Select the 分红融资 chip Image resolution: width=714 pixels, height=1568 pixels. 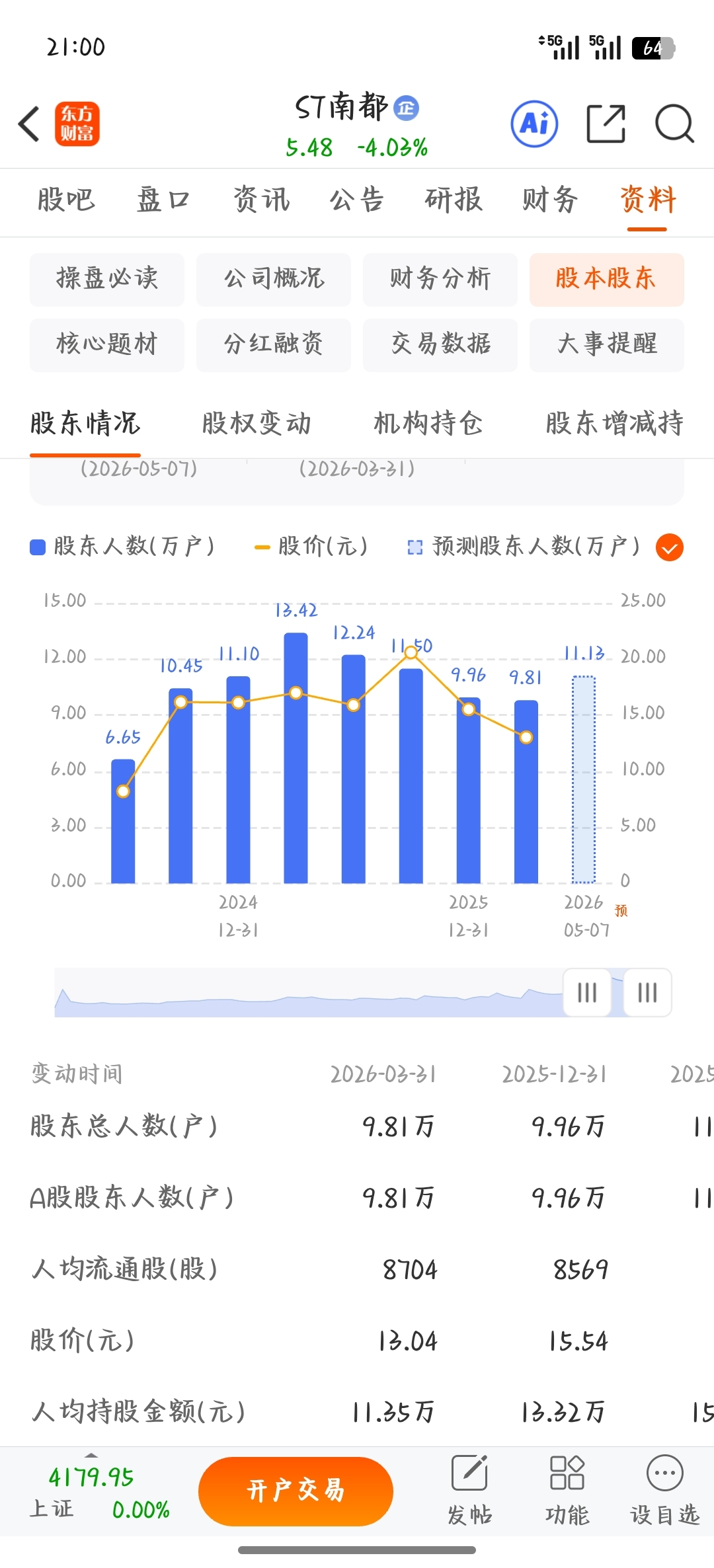[x=274, y=344]
